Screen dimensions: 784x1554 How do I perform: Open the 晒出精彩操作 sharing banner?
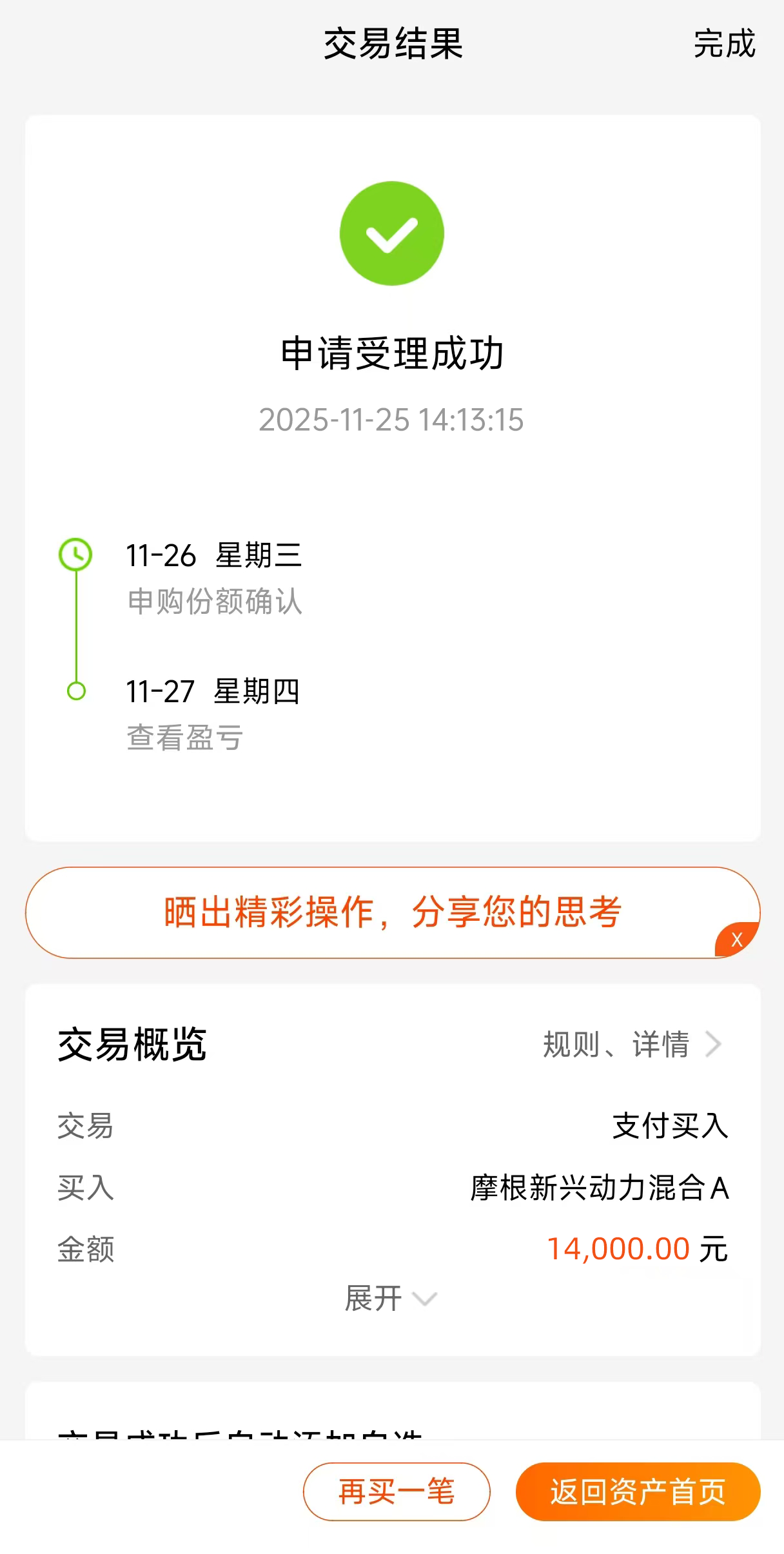[x=391, y=913]
